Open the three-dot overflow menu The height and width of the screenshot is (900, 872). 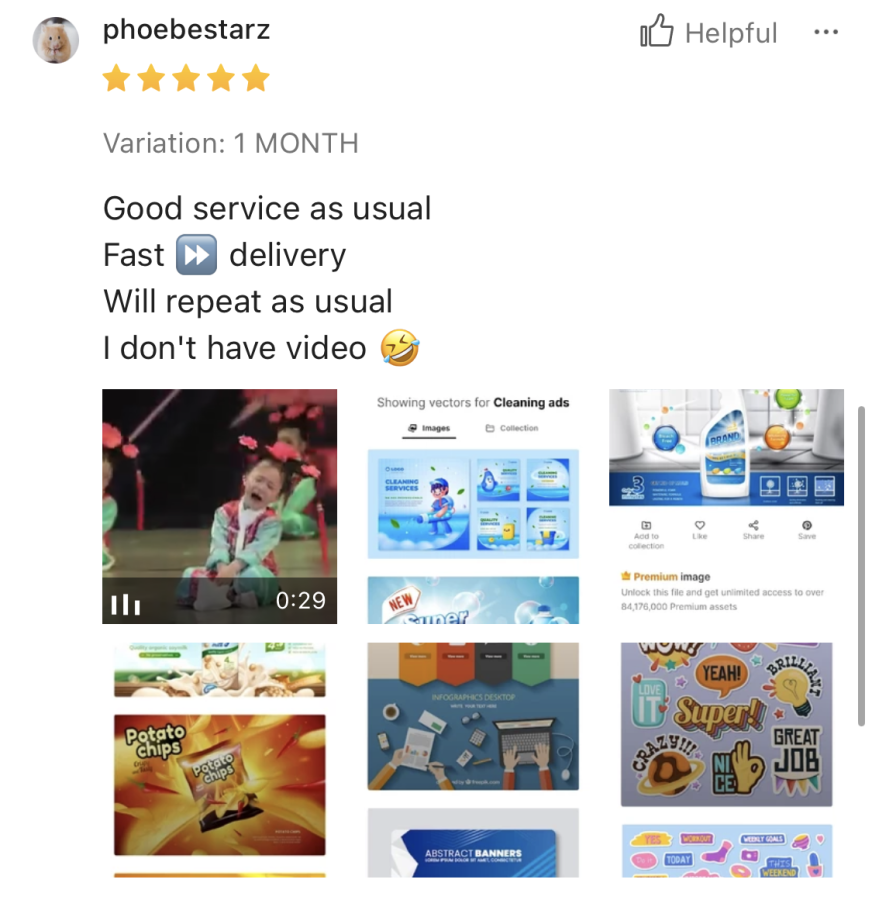coord(825,32)
